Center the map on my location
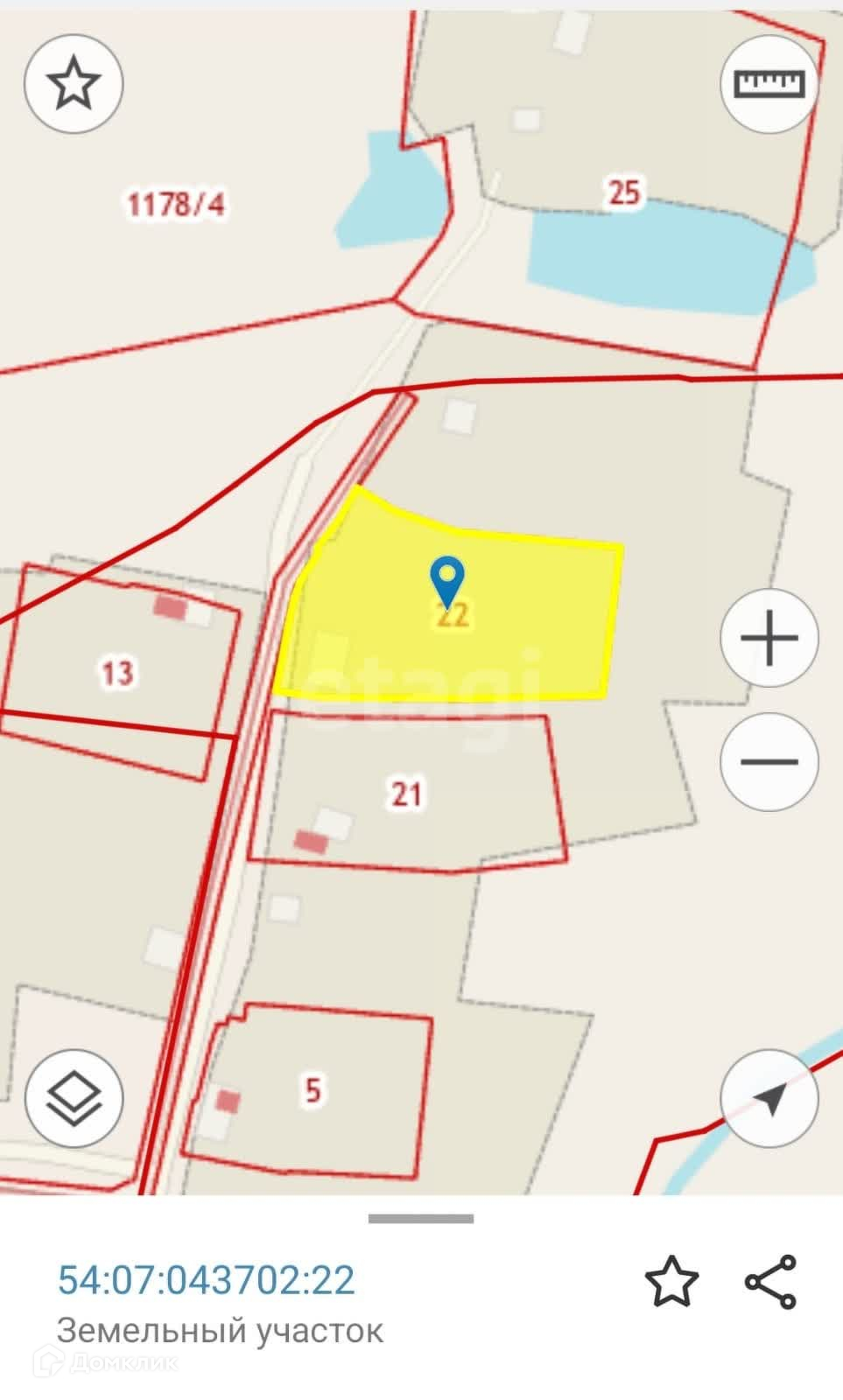Screen dimensions: 843x1400 [x=769, y=1097]
